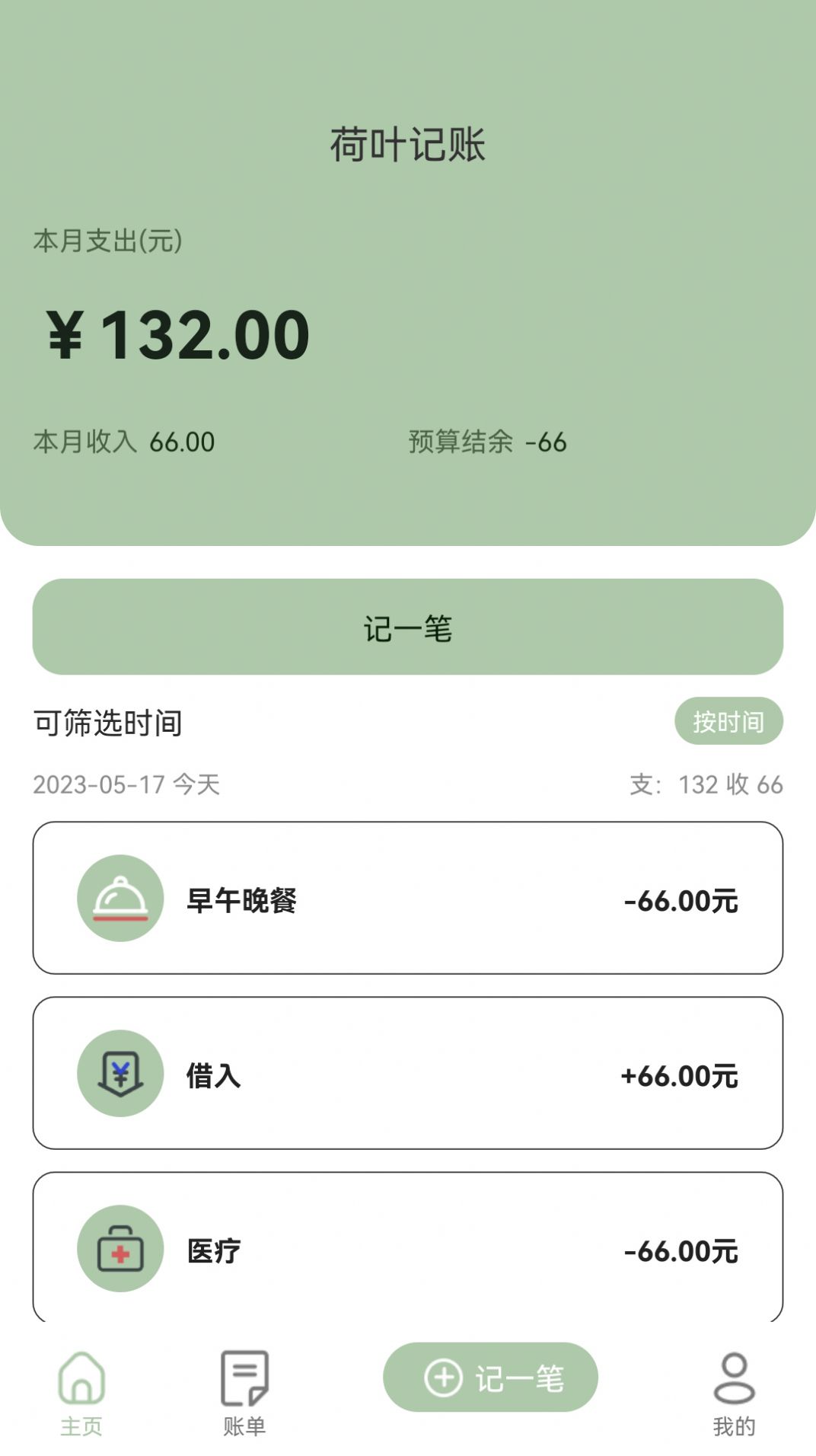The image size is (816, 1456).
Task: Select the 账单 bill document icon
Action: pos(244,1375)
